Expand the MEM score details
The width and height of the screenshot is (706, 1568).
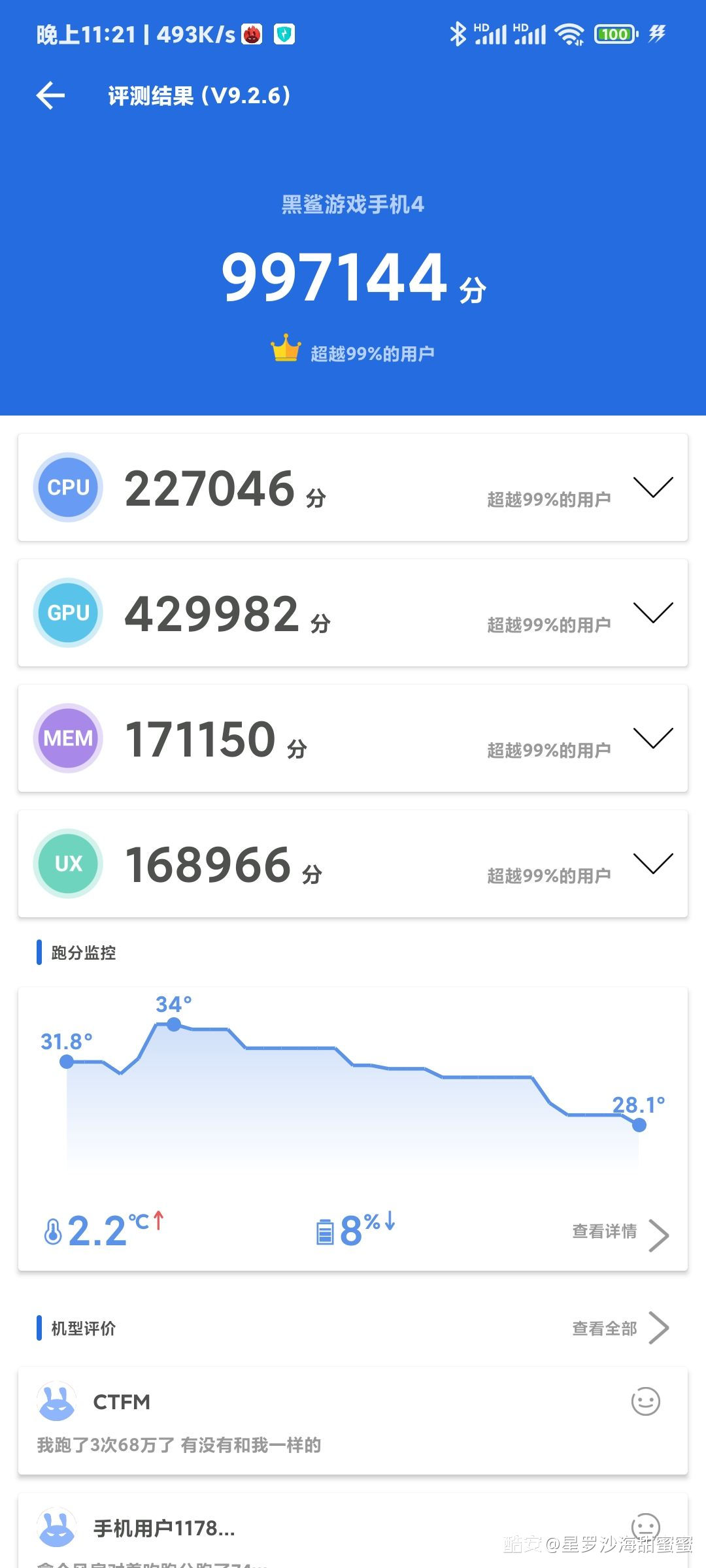(652, 738)
